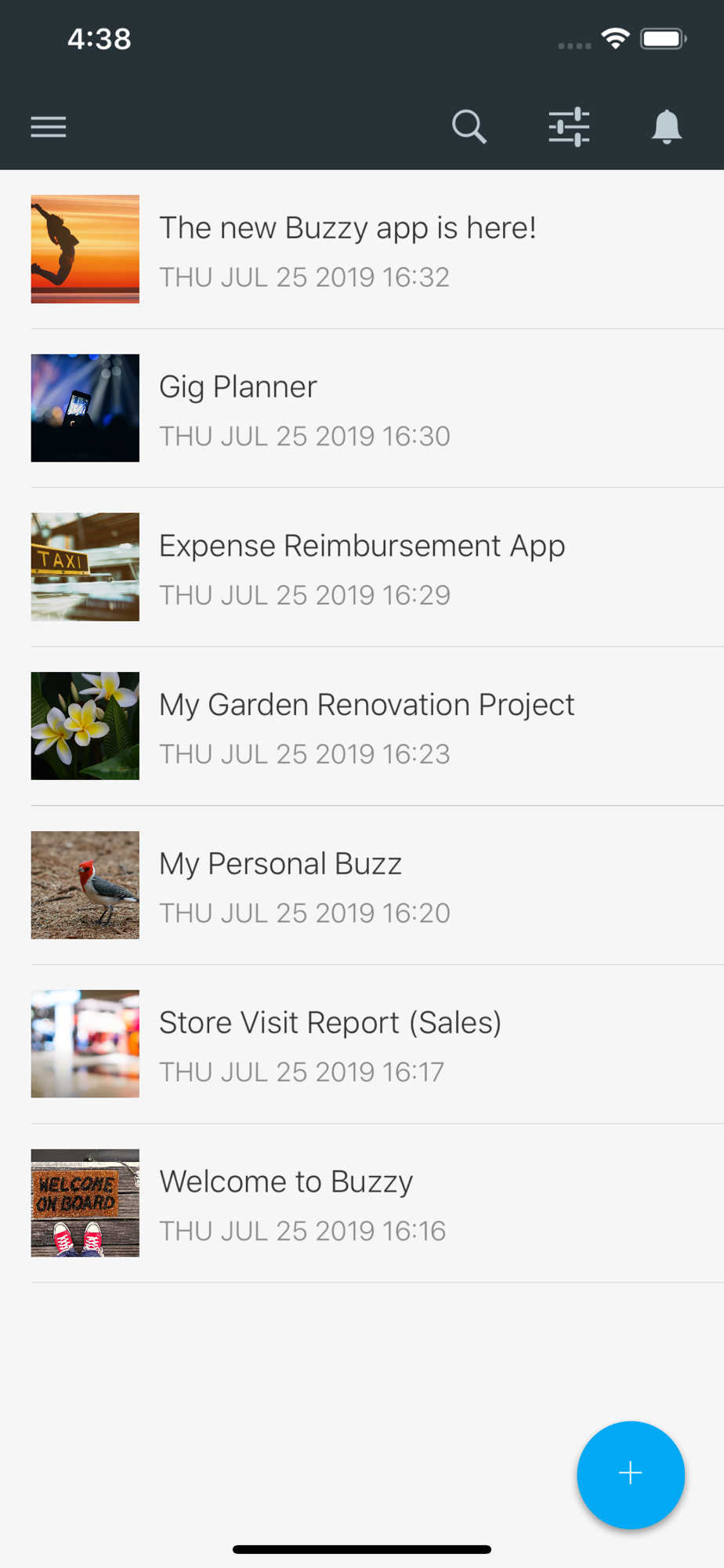This screenshot has height=1568, width=724.
Task: Create a new buzz with plus button
Action: click(631, 1475)
